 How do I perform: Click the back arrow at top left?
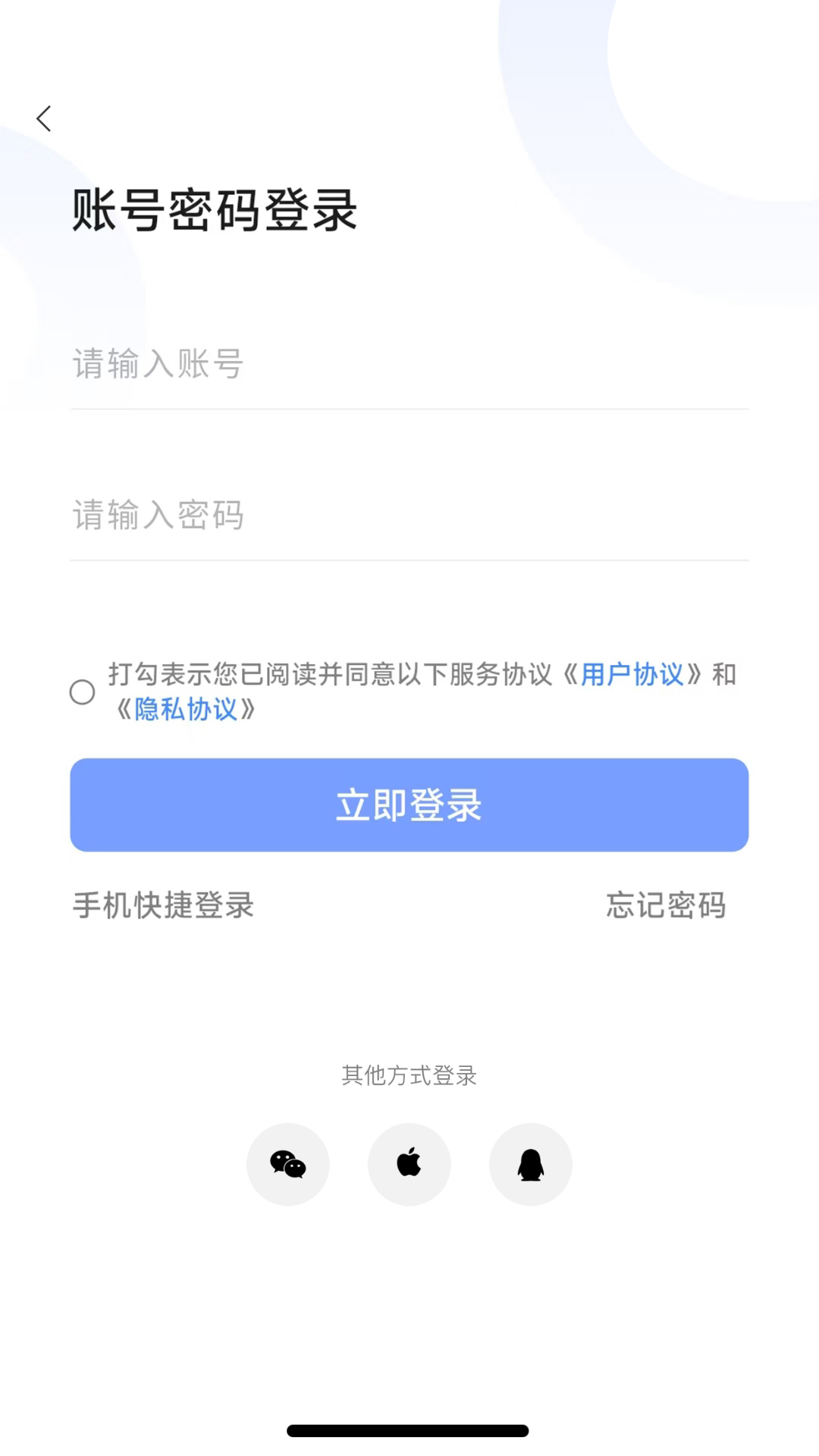point(43,118)
